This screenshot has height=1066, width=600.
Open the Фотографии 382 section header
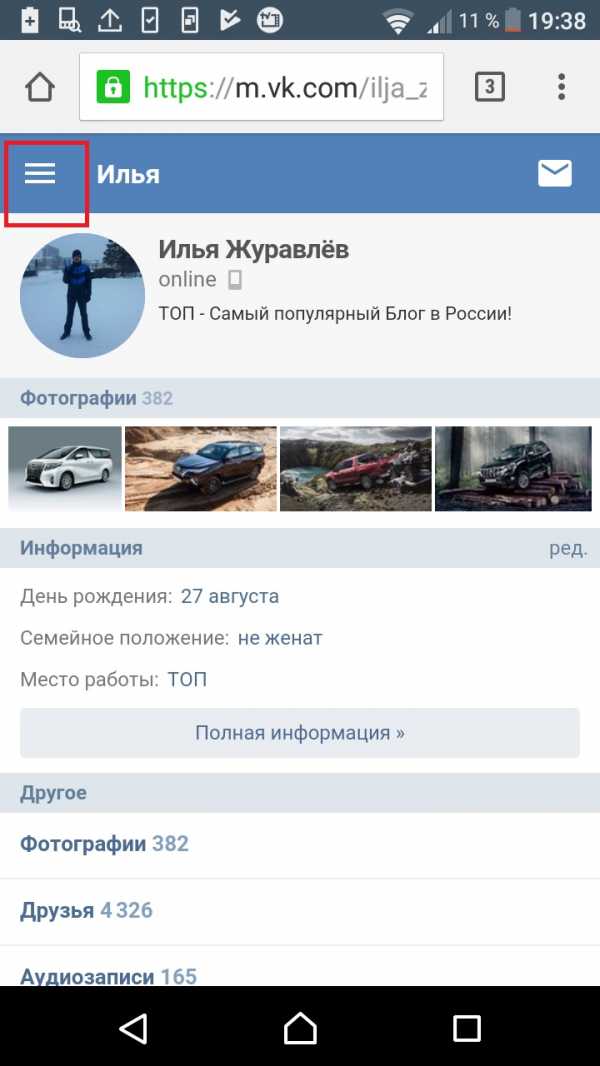coord(97,398)
